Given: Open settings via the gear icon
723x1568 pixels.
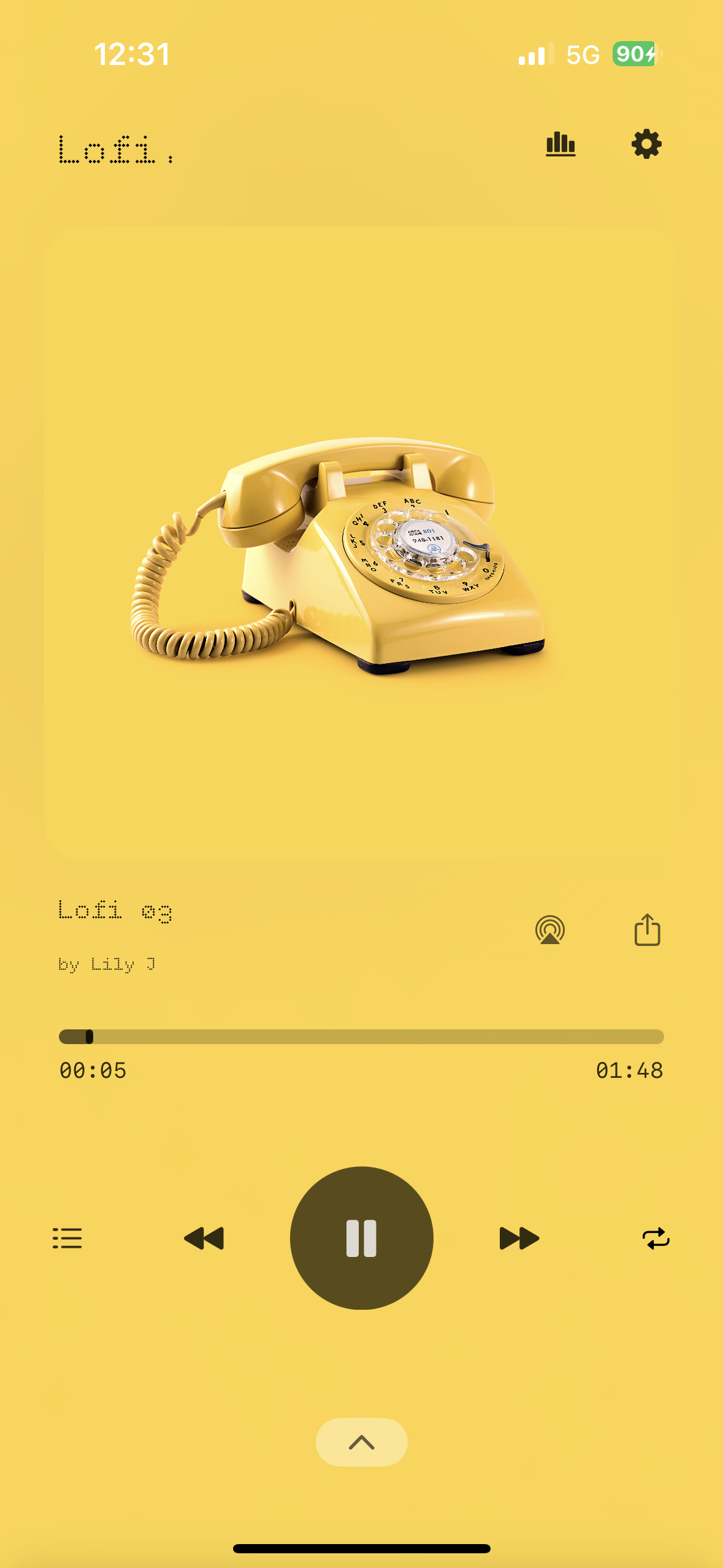Looking at the screenshot, I should point(646,144).
